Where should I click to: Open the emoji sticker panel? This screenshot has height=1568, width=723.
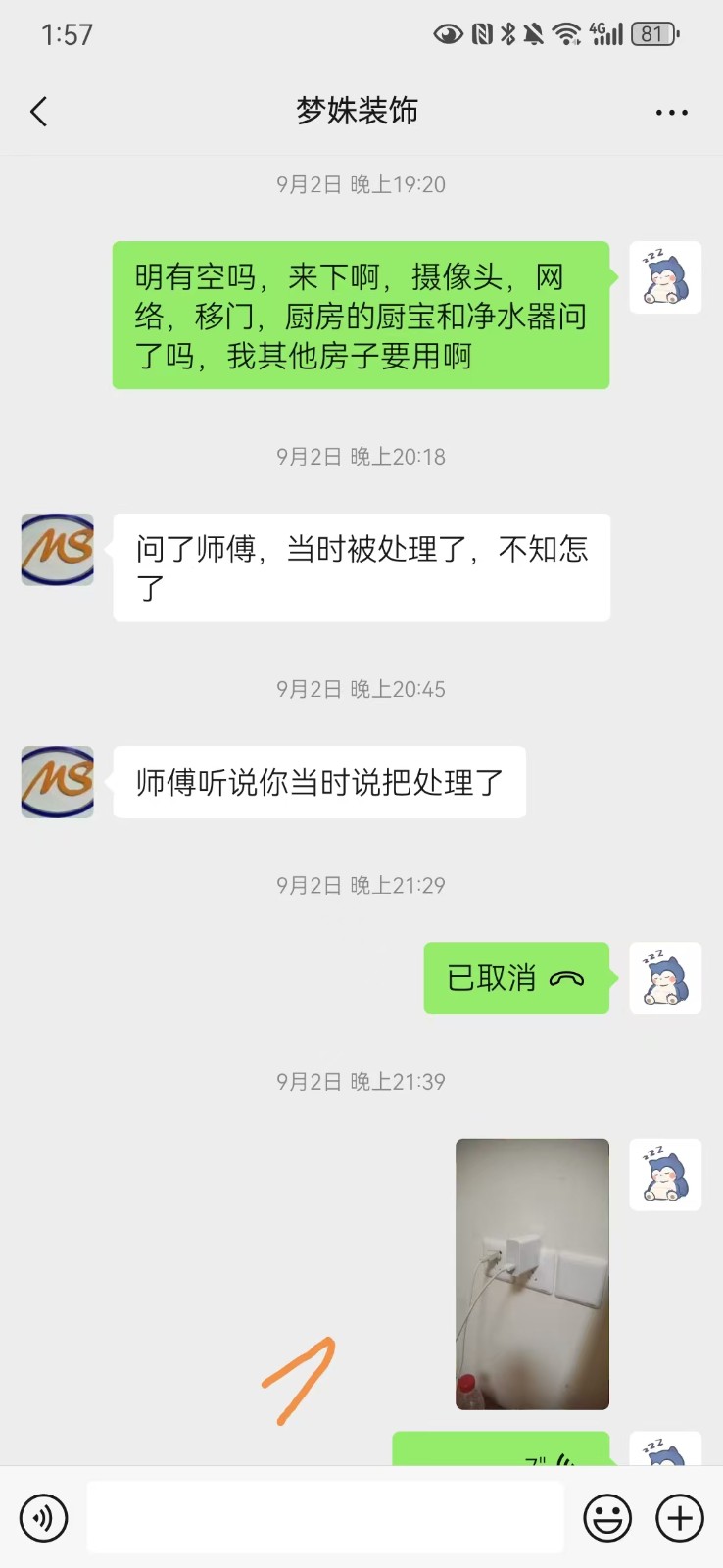point(607,1518)
